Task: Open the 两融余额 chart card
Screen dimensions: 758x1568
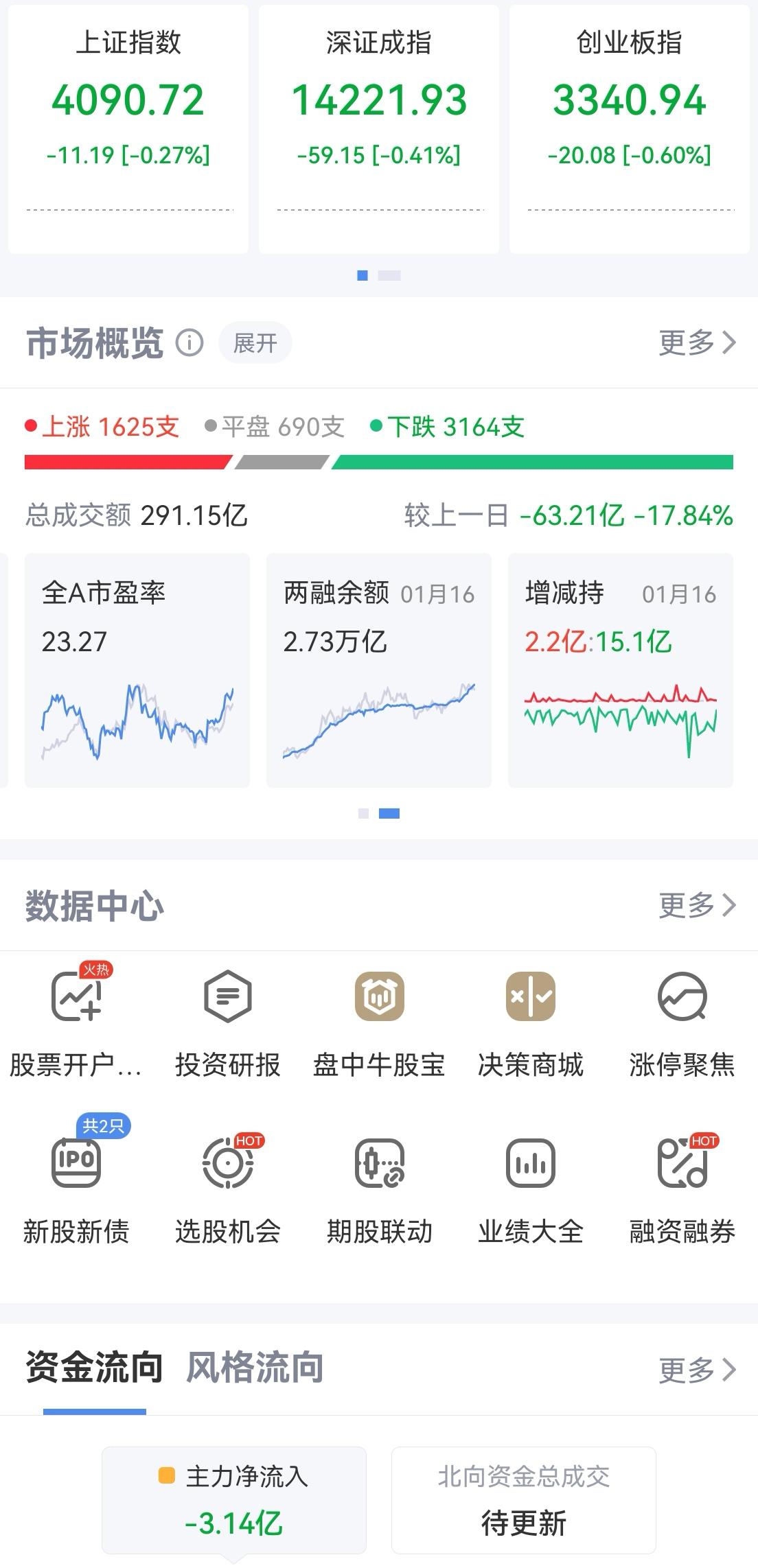Action: (378, 669)
